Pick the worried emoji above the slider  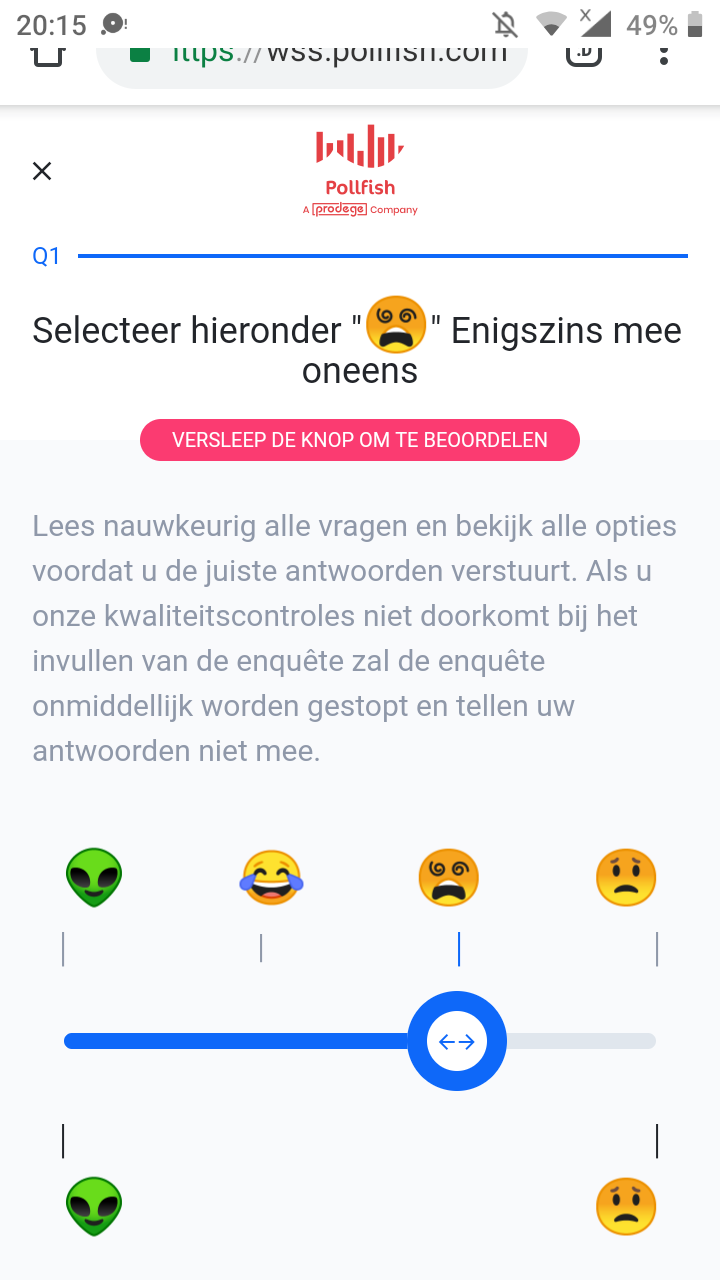(626, 877)
